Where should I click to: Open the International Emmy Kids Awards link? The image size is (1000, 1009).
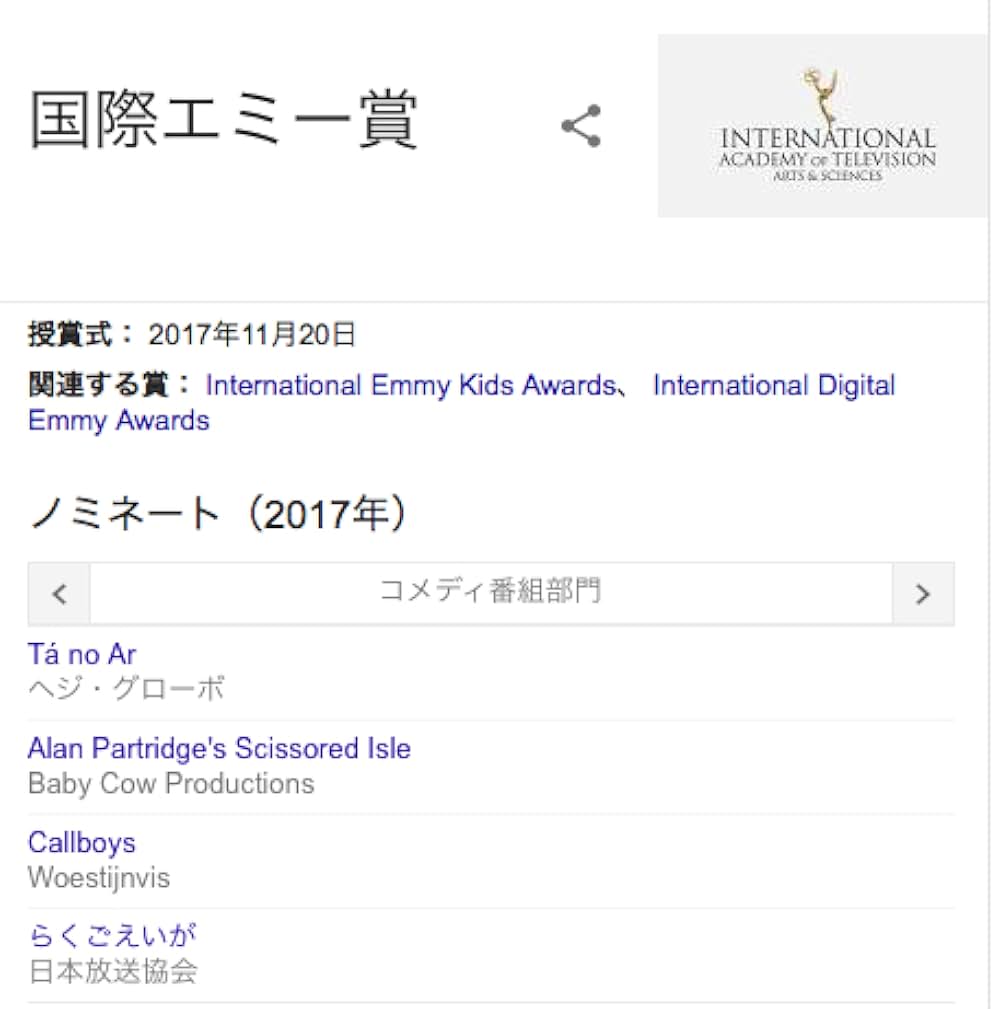[x=411, y=386]
